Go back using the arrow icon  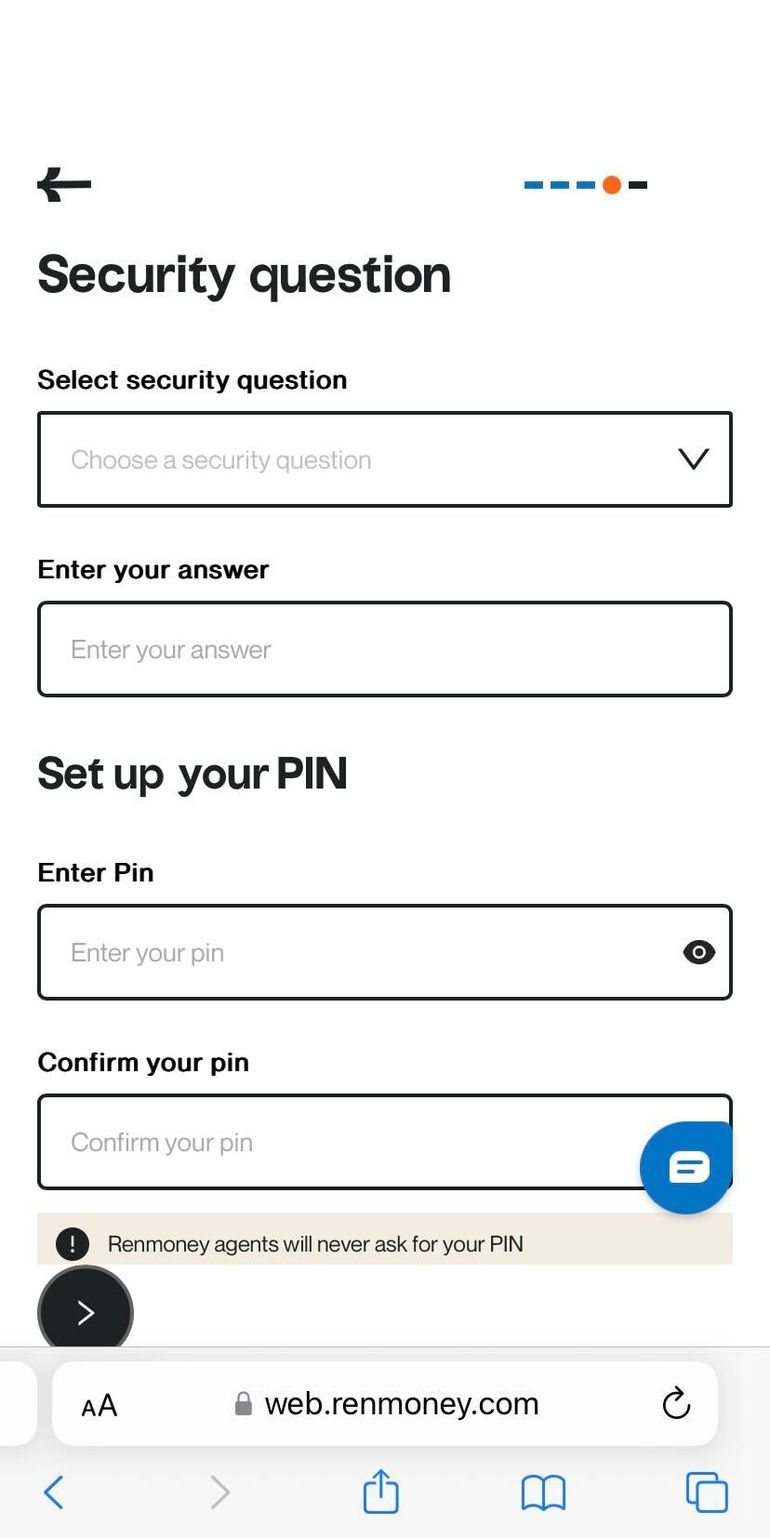pyautogui.click(x=64, y=184)
